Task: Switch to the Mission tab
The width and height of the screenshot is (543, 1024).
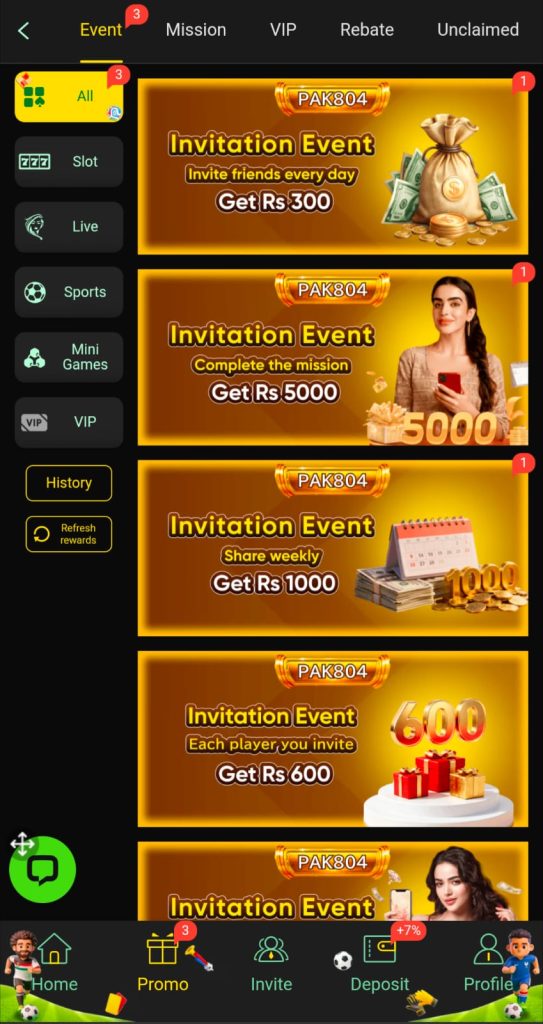Action: [x=195, y=30]
